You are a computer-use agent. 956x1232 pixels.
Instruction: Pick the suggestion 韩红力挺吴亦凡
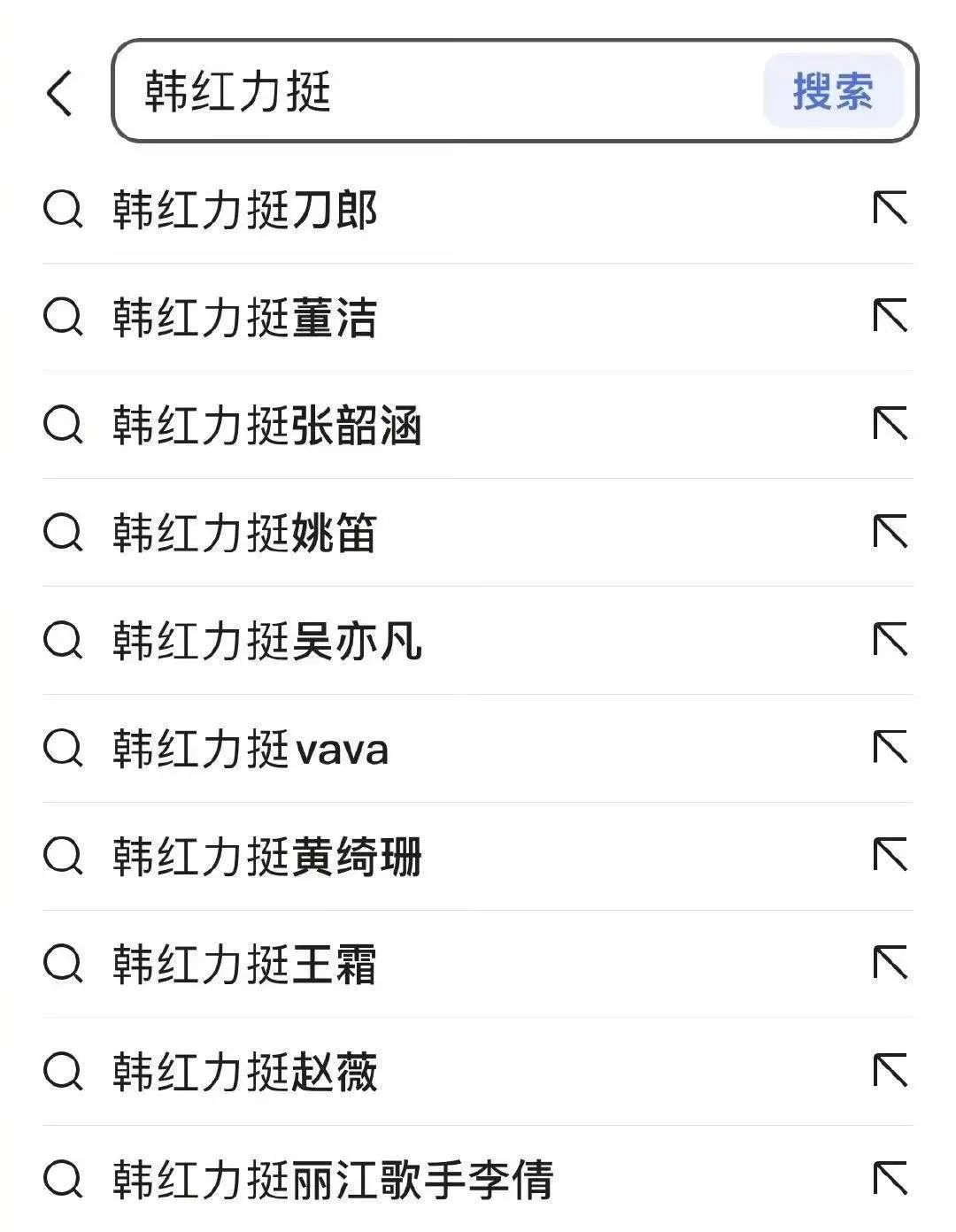click(267, 641)
